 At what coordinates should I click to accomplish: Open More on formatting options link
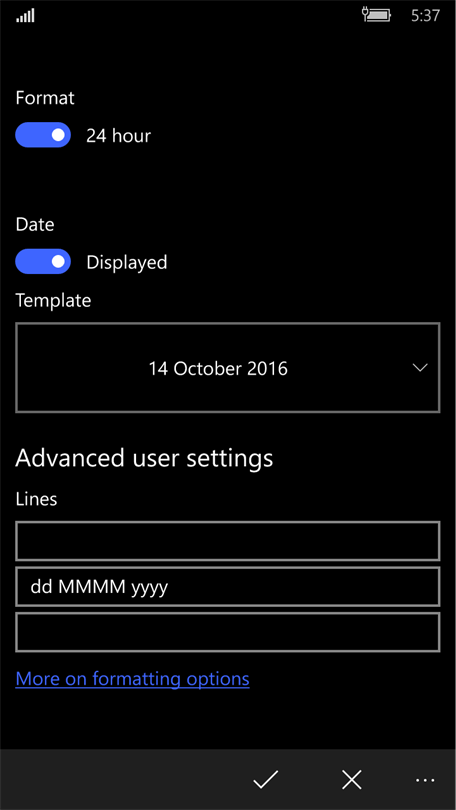[x=133, y=679]
